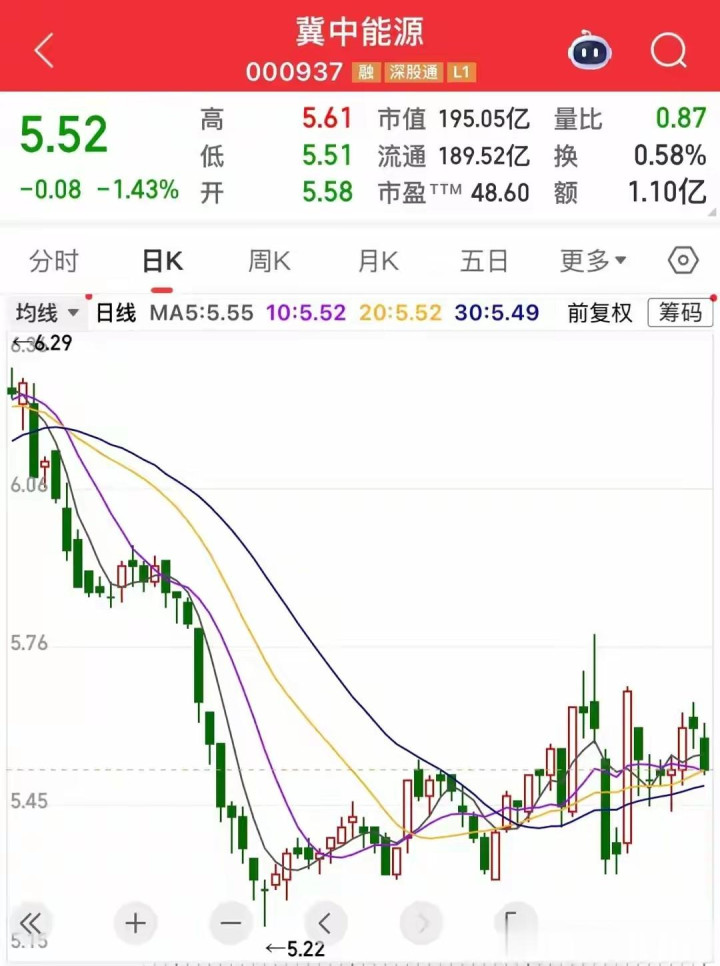Change the 前复权 adjustment option

(x=600, y=313)
